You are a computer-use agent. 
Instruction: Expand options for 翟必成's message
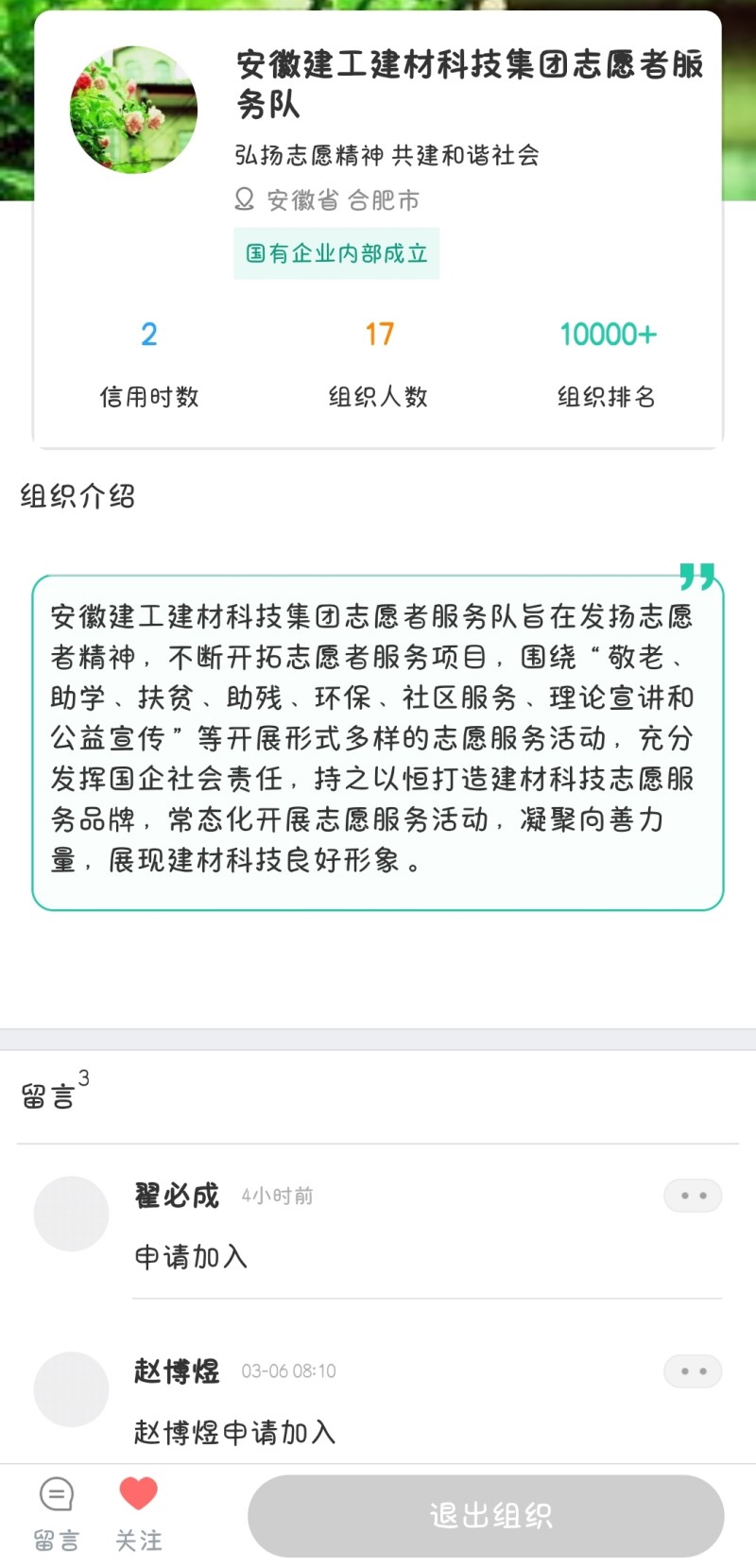pos(693,1195)
